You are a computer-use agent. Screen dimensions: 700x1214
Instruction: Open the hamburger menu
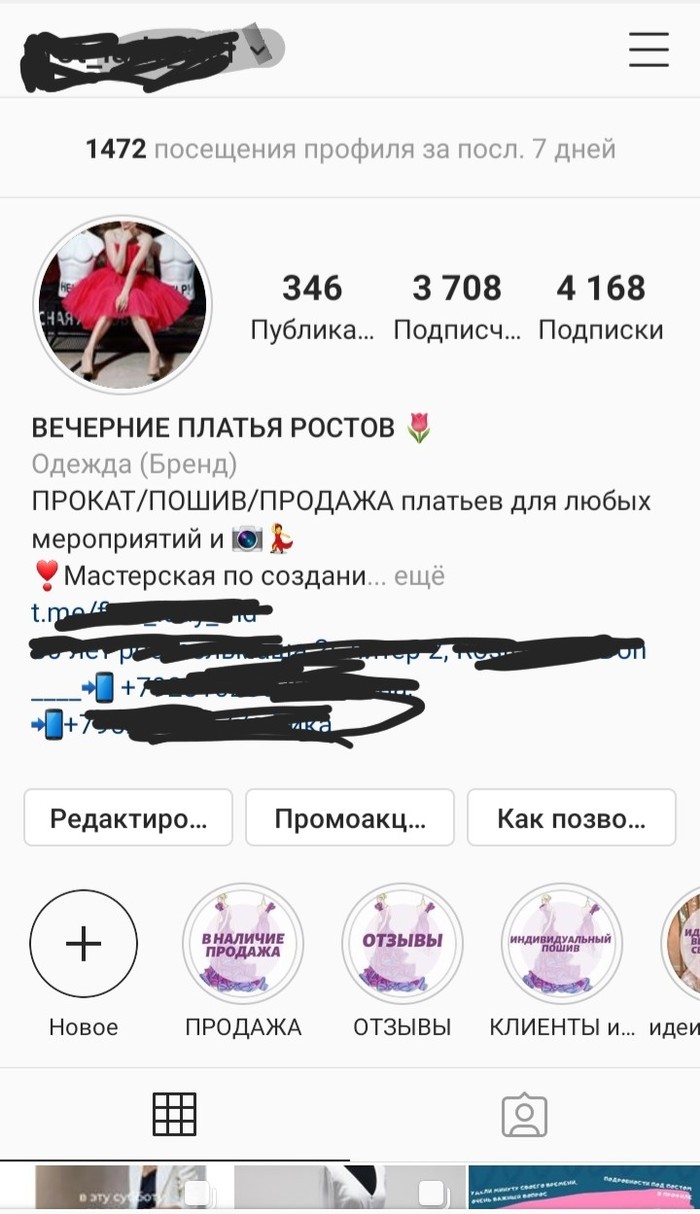tap(648, 49)
